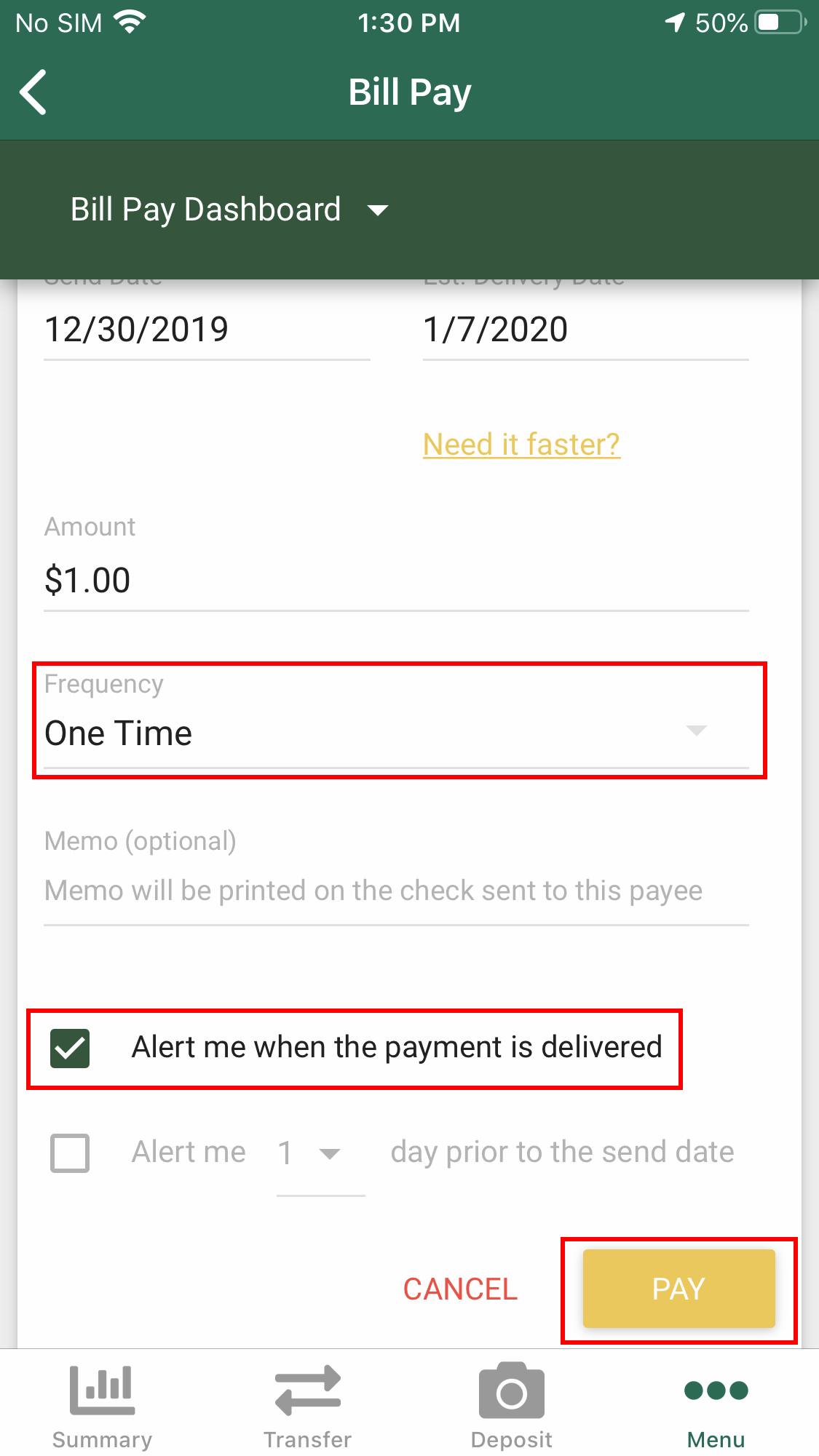Go back from Bill Pay
The width and height of the screenshot is (819, 1456).
coord(33,92)
